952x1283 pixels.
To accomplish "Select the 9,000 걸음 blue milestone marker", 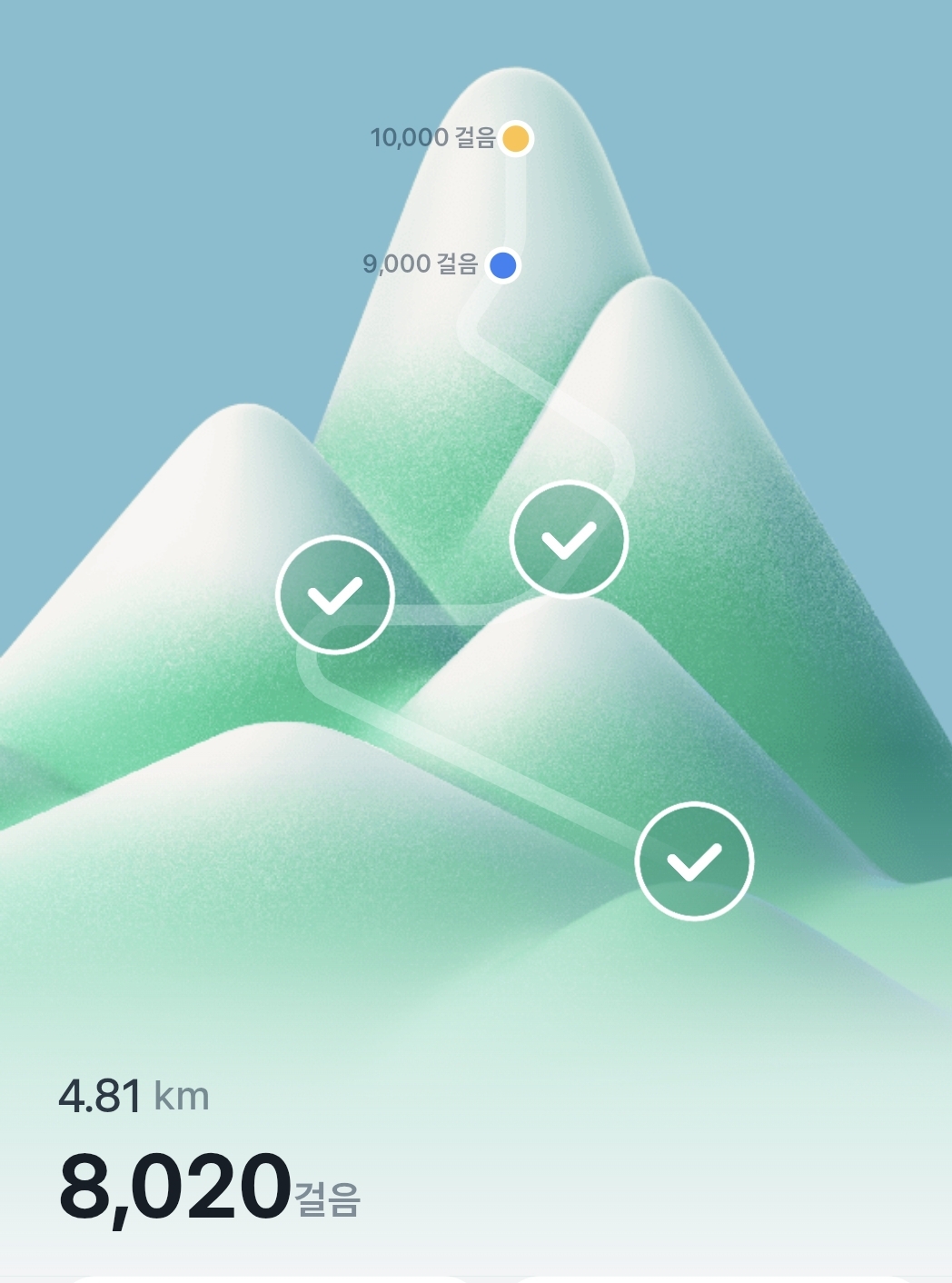I will [x=502, y=265].
